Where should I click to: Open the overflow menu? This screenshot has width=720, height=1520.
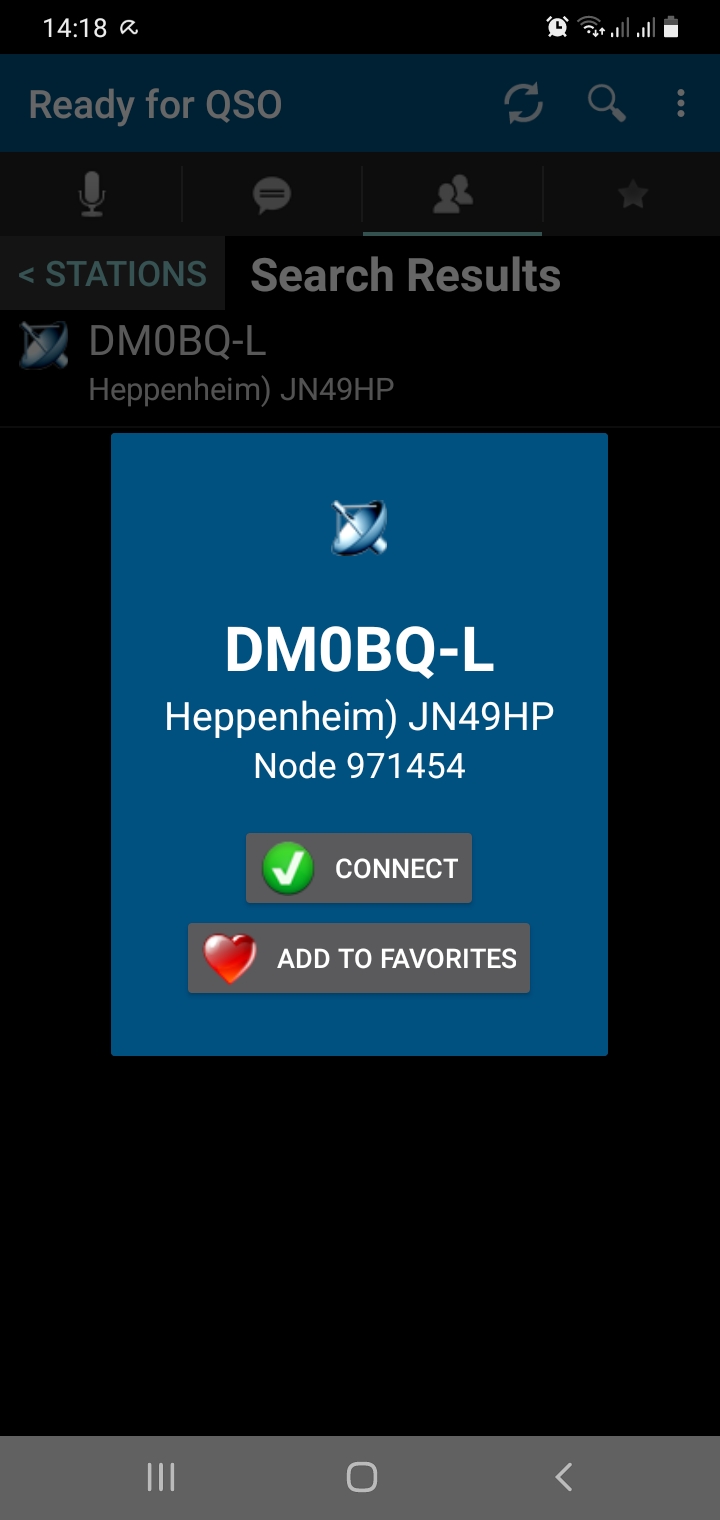(681, 103)
